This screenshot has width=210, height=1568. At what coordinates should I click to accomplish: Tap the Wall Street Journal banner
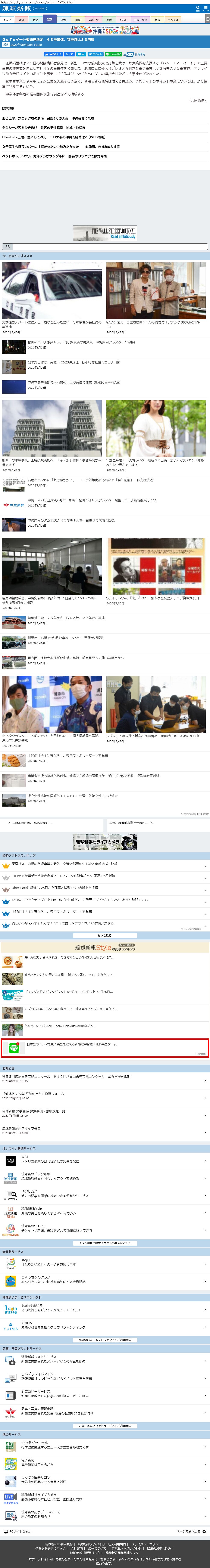point(105,233)
